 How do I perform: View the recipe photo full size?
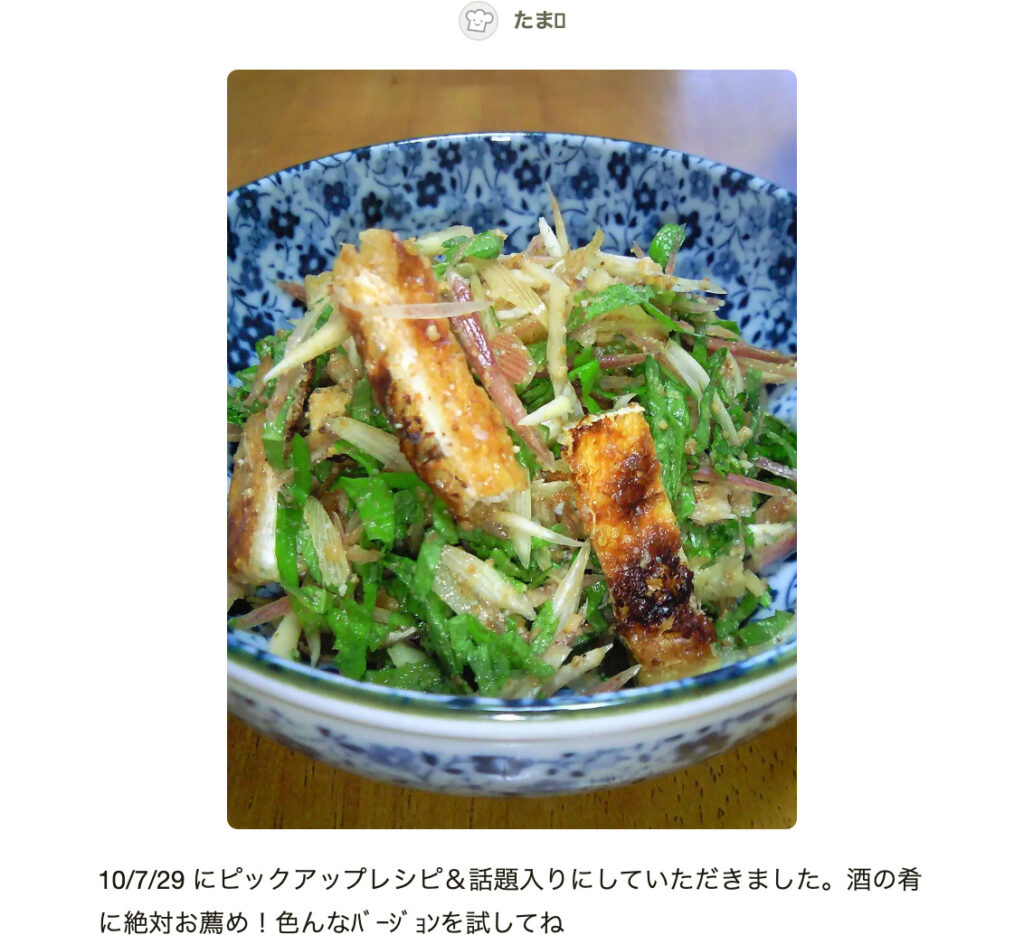[511, 448]
